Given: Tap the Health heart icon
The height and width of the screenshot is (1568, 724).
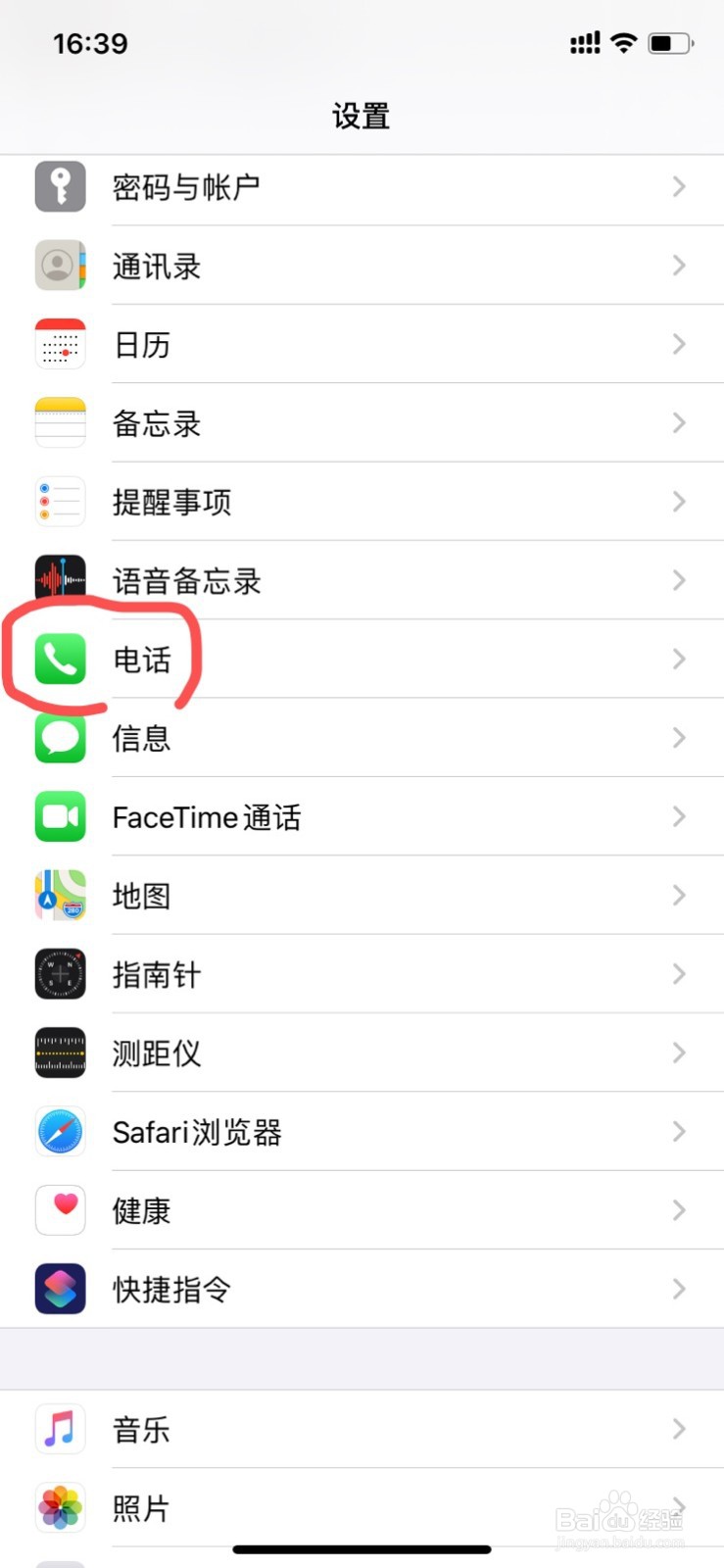Looking at the screenshot, I should (60, 1210).
